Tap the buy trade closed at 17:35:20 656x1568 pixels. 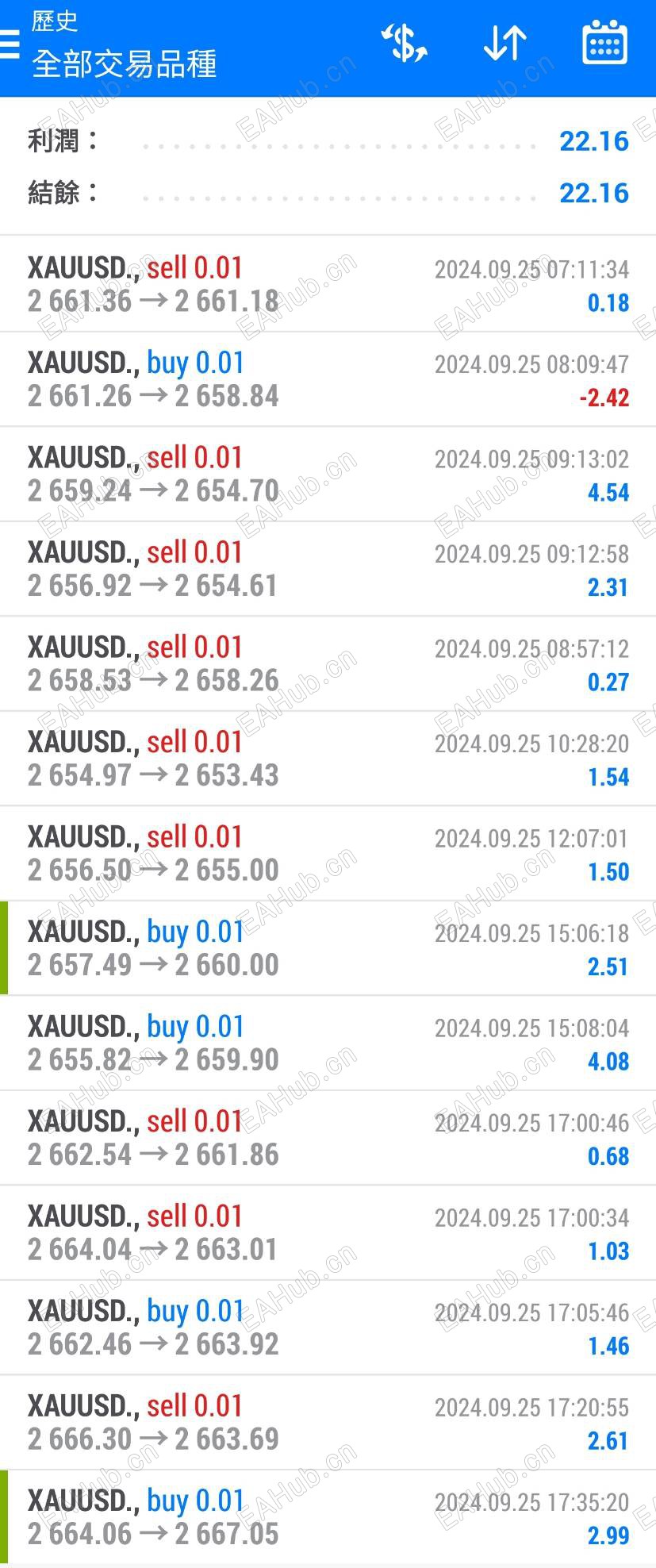coord(328,1517)
